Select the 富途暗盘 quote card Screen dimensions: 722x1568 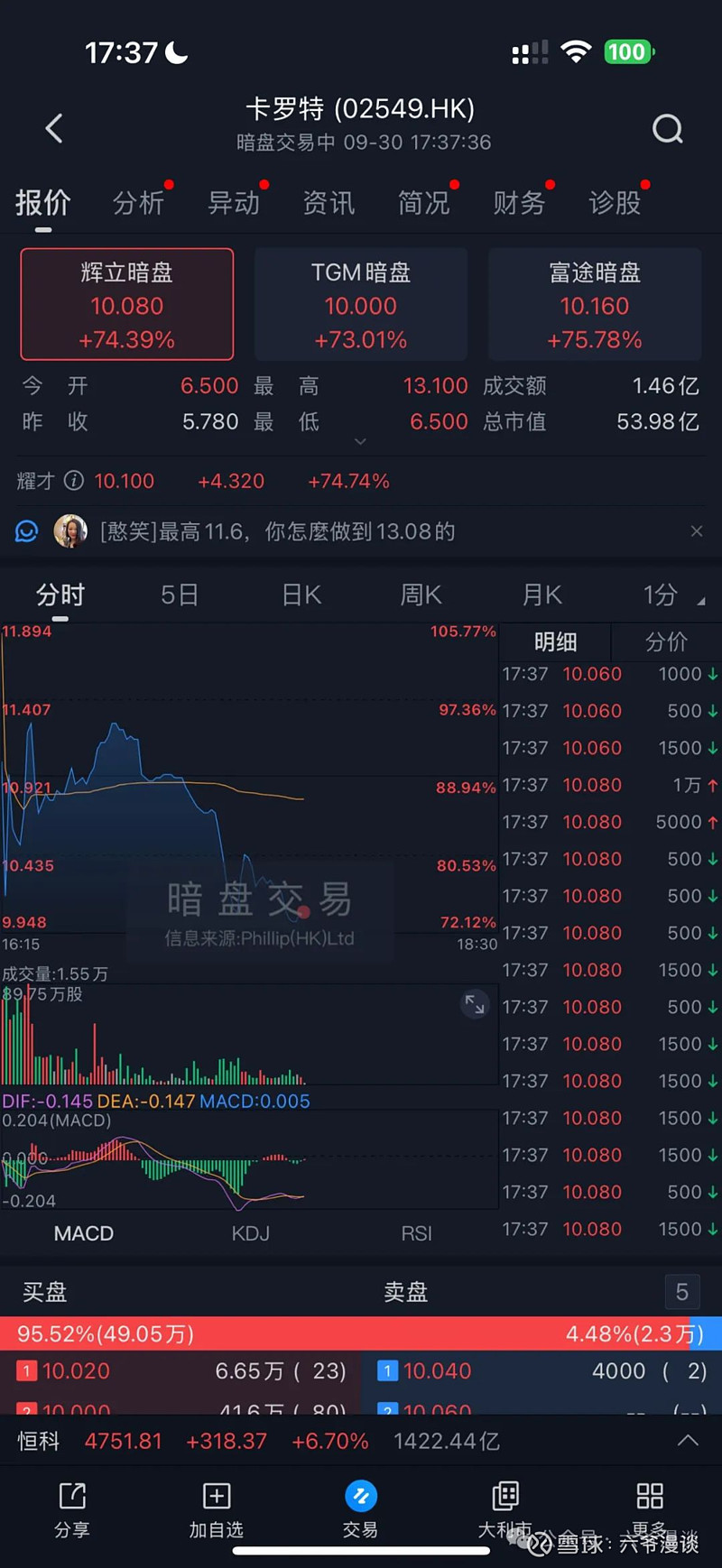[x=595, y=305]
